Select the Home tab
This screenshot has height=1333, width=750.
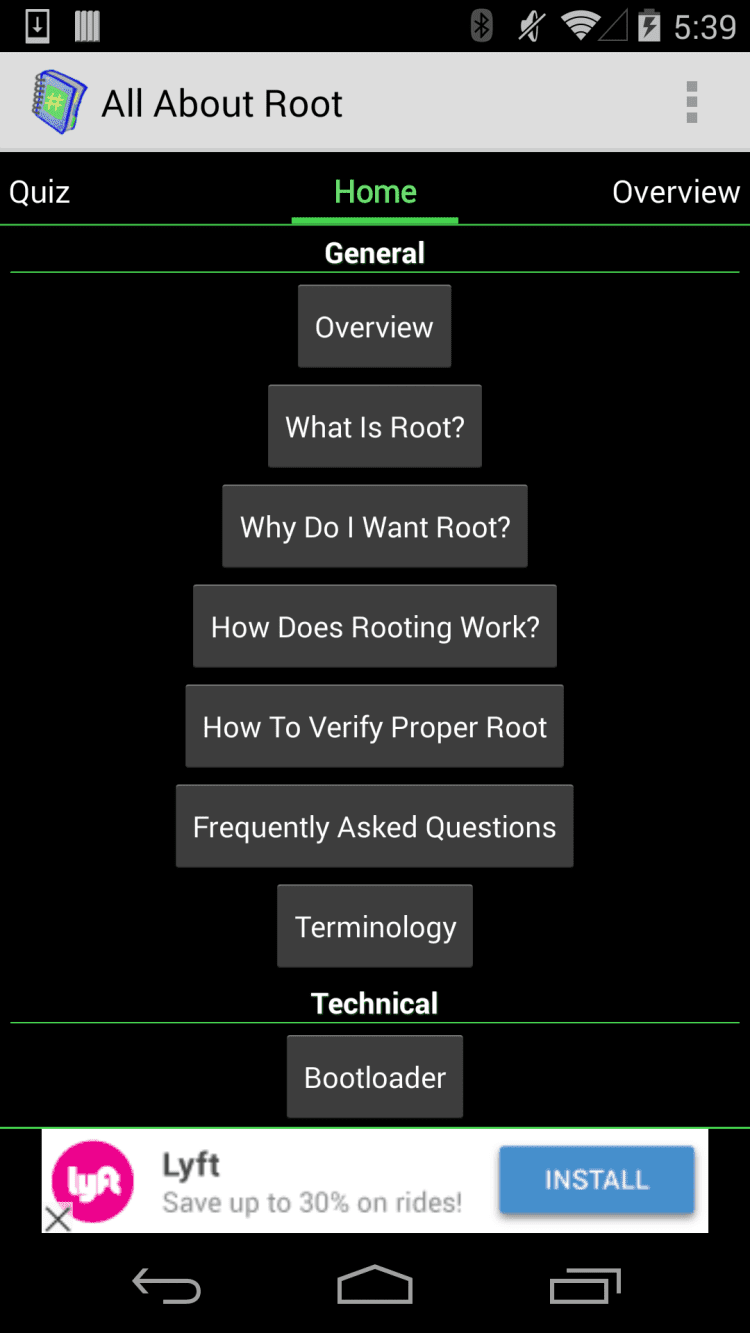pyautogui.click(x=375, y=192)
